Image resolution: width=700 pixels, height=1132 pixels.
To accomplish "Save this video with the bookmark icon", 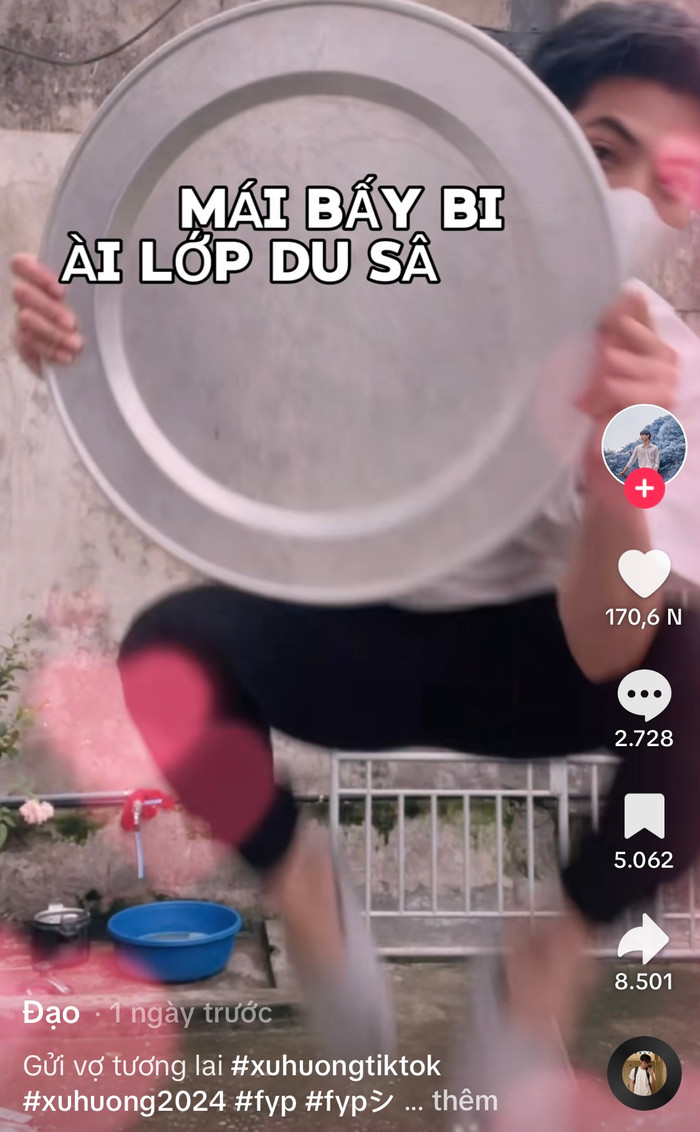I will click(x=644, y=816).
